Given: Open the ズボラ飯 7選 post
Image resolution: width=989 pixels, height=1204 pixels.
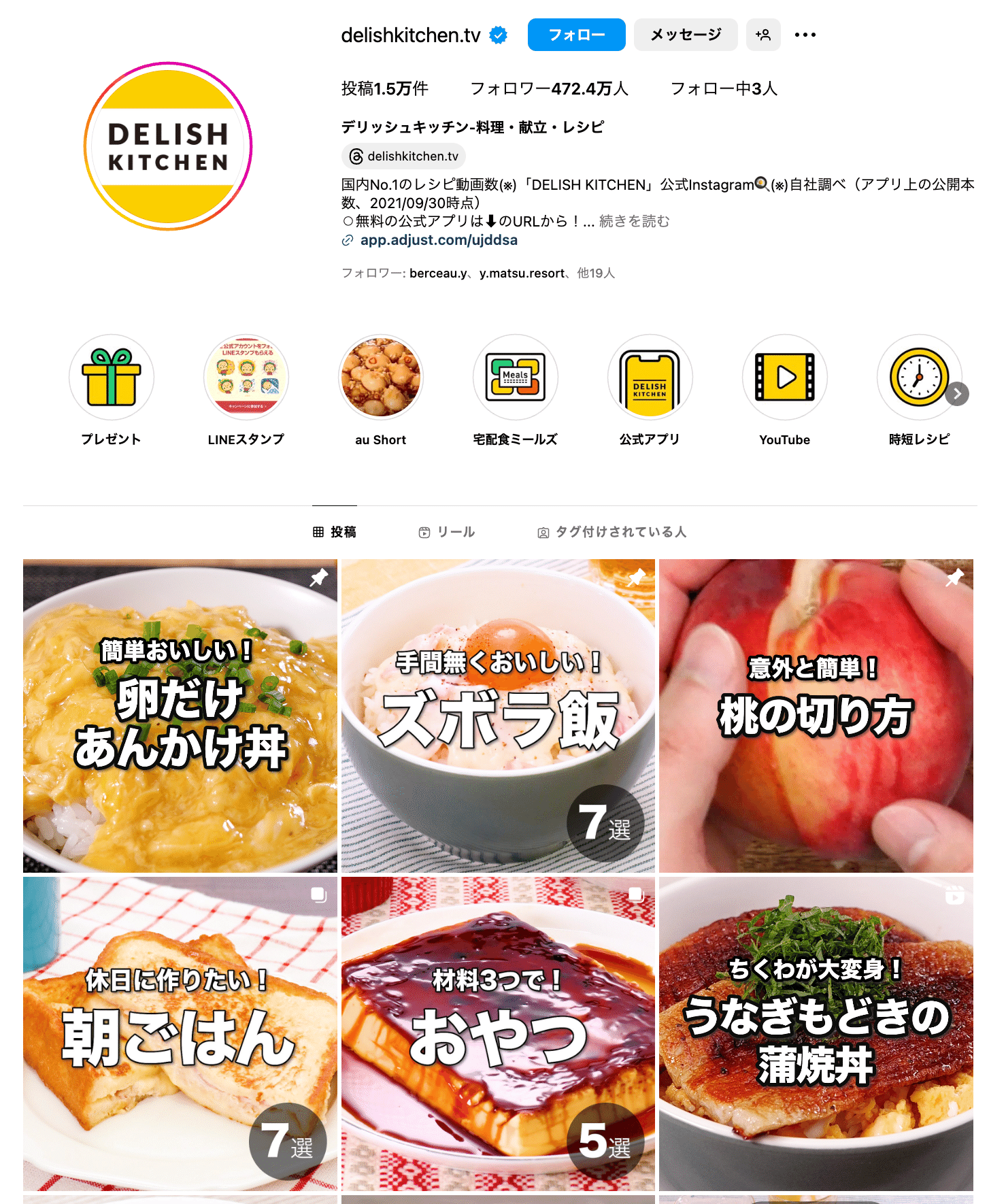Looking at the screenshot, I should coord(498,716).
